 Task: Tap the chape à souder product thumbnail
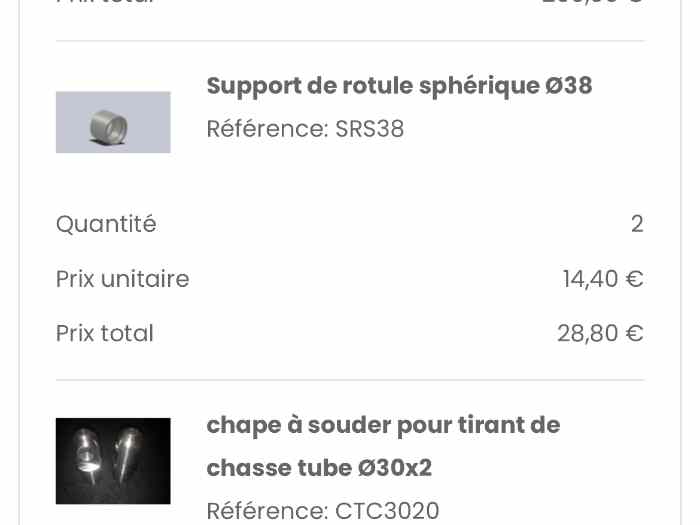[x=113, y=460]
